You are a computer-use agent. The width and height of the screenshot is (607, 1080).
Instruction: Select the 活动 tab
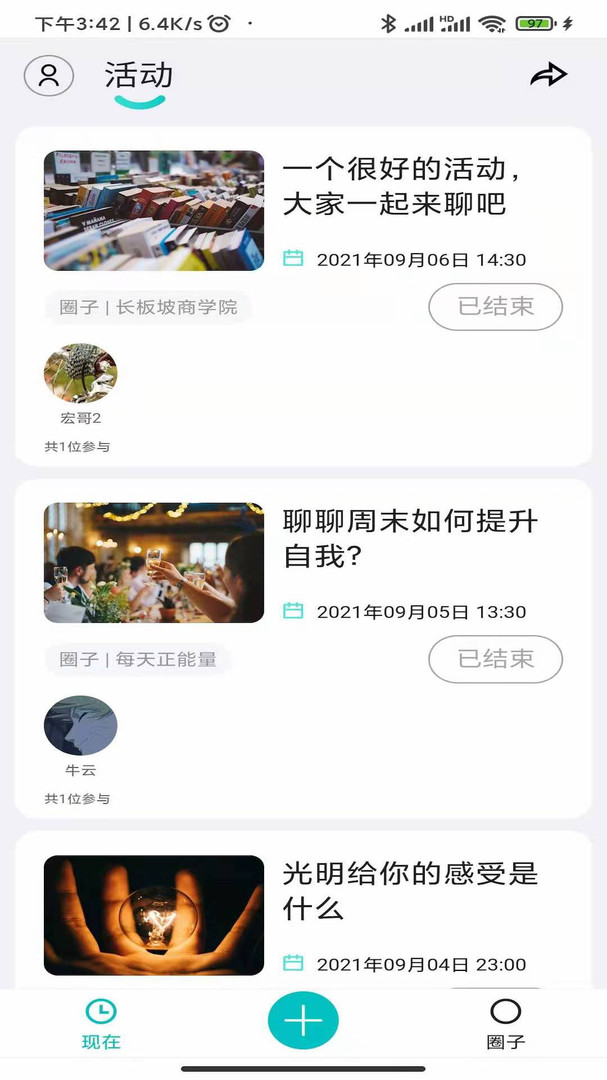(139, 76)
